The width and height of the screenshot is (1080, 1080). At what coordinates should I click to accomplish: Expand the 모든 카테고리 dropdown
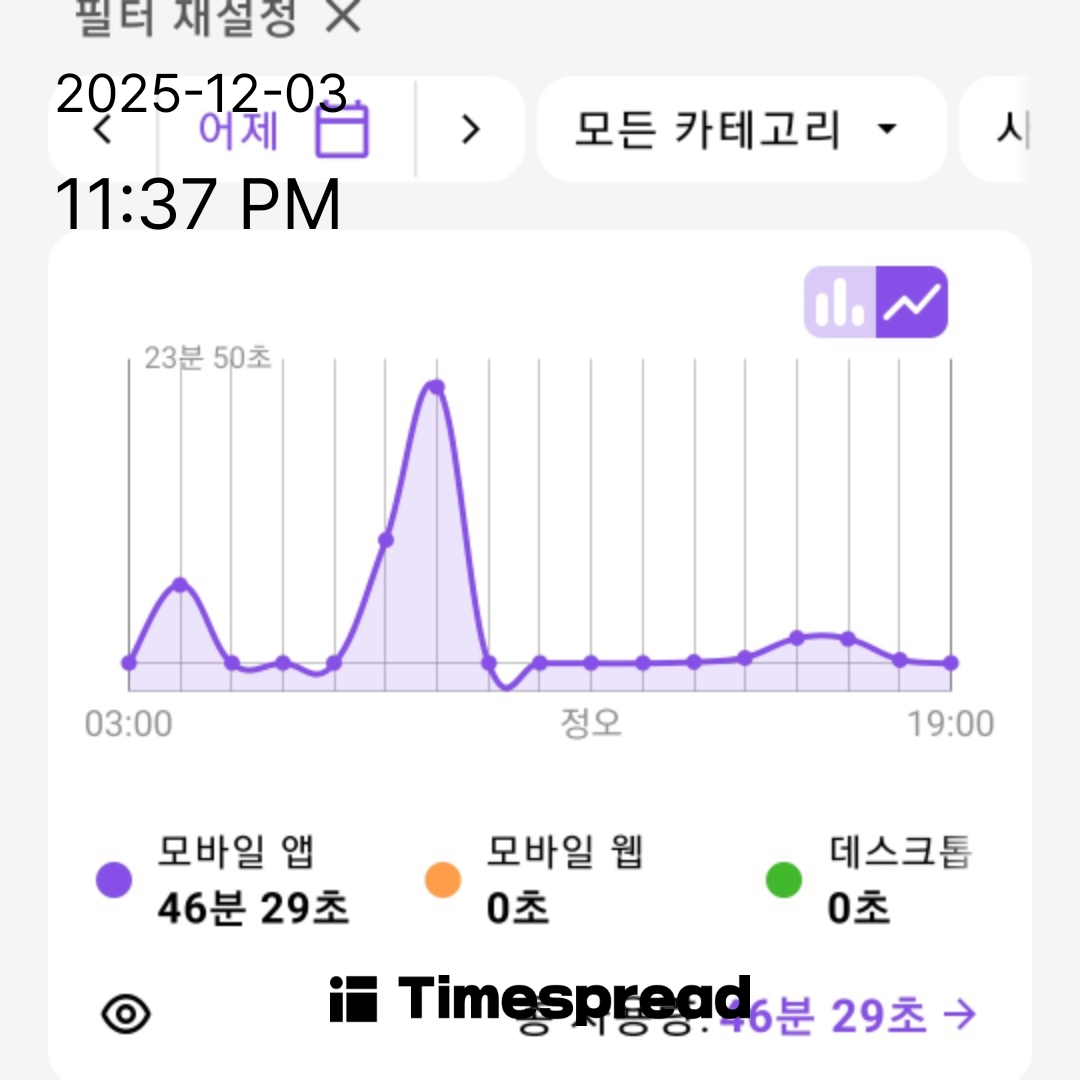point(740,130)
